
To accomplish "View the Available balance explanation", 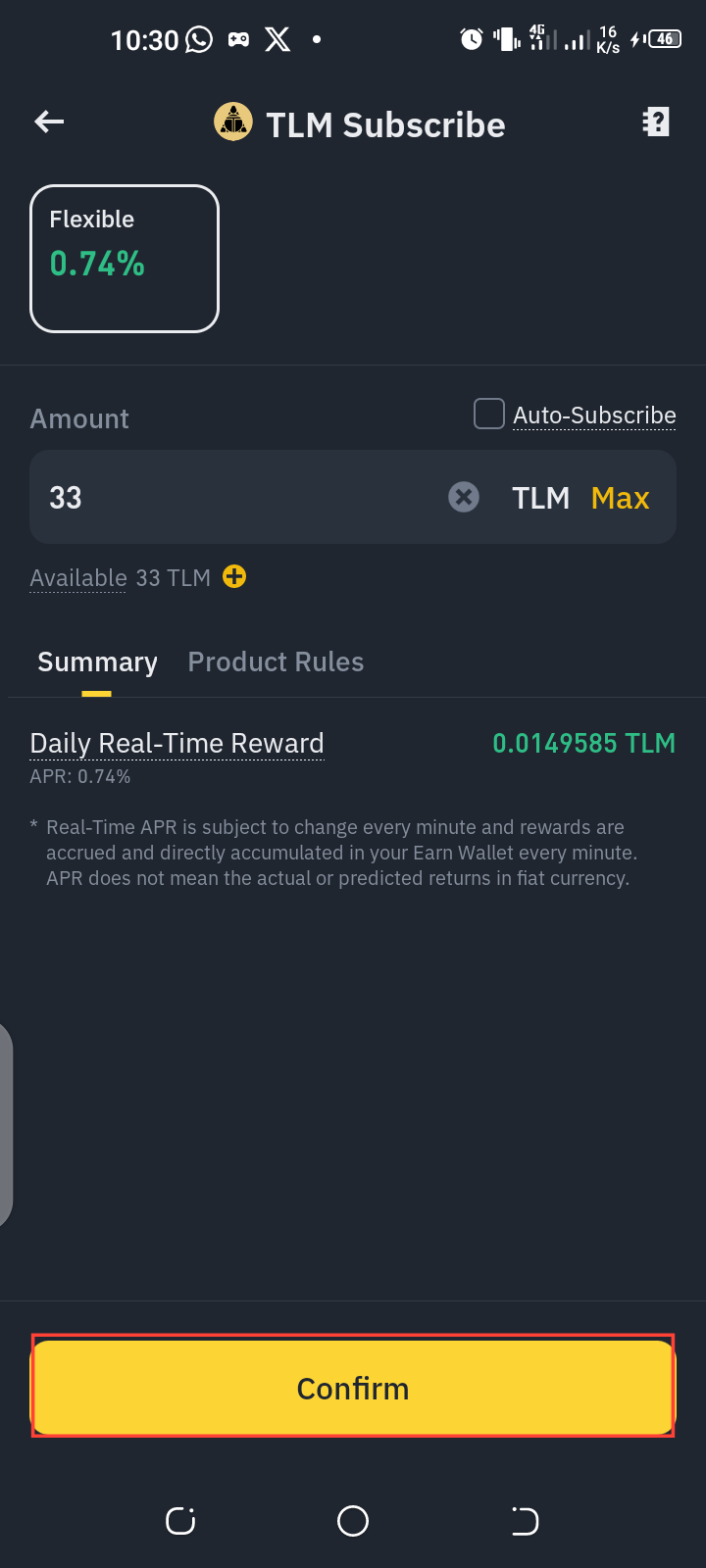I will 78,578.
